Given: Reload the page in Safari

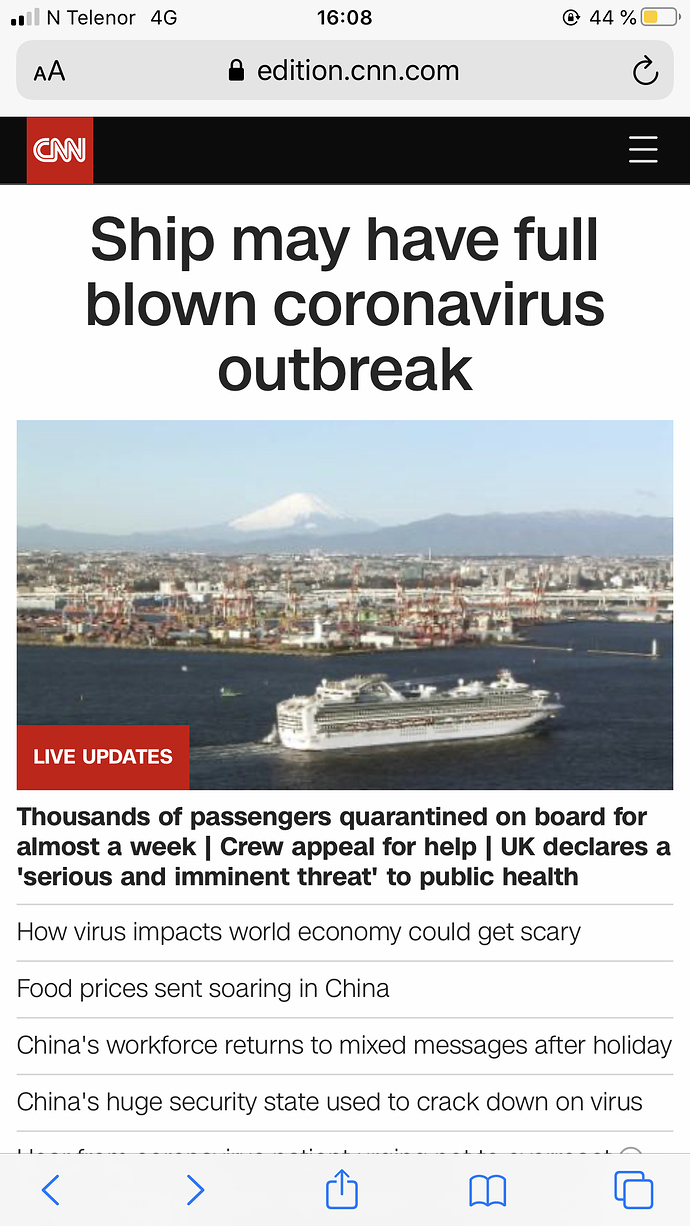Looking at the screenshot, I should click(645, 71).
